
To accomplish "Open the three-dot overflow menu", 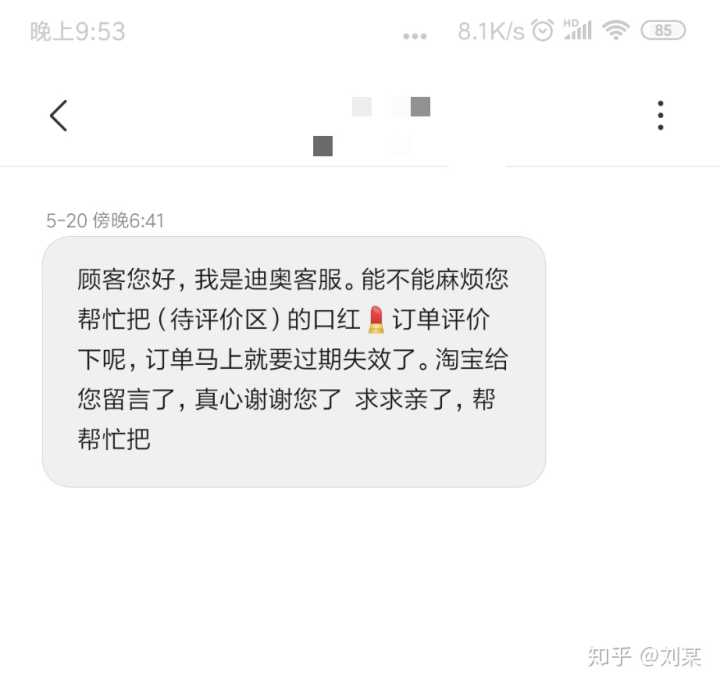I will [660, 116].
